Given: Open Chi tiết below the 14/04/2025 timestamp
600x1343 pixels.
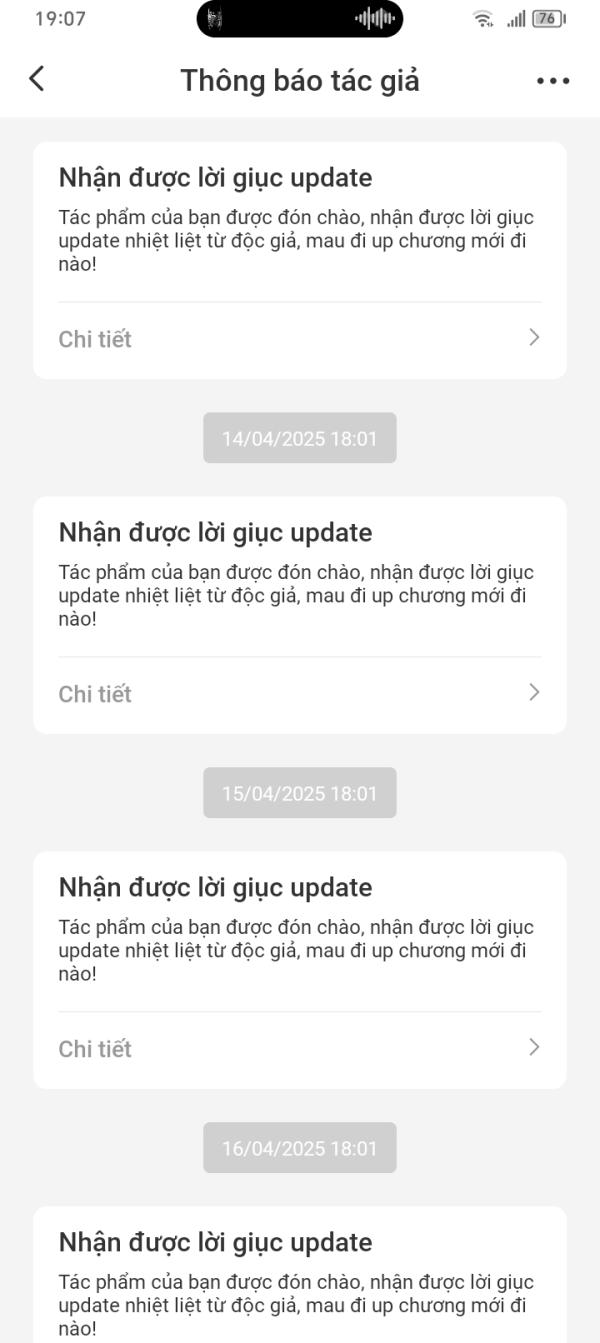Looking at the screenshot, I should coord(299,693).
